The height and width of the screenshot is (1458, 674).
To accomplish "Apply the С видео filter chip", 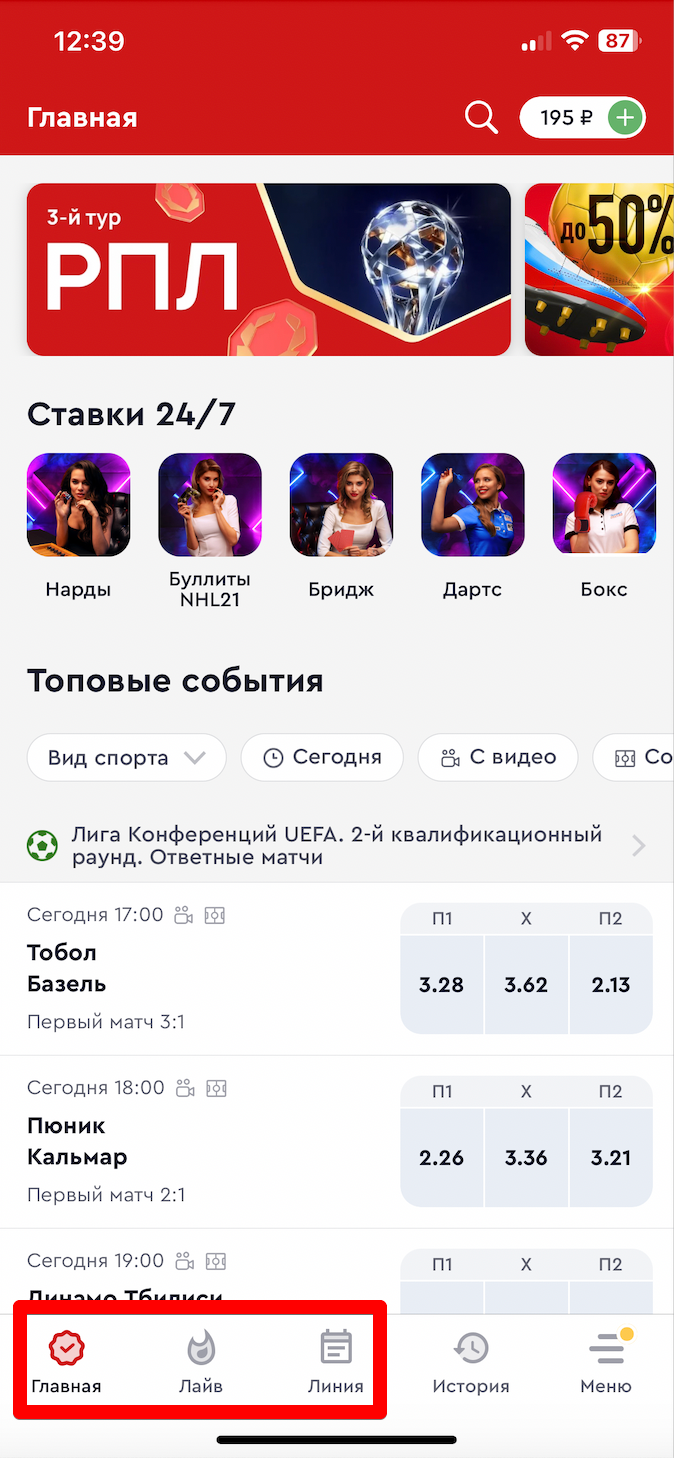I will 498,757.
